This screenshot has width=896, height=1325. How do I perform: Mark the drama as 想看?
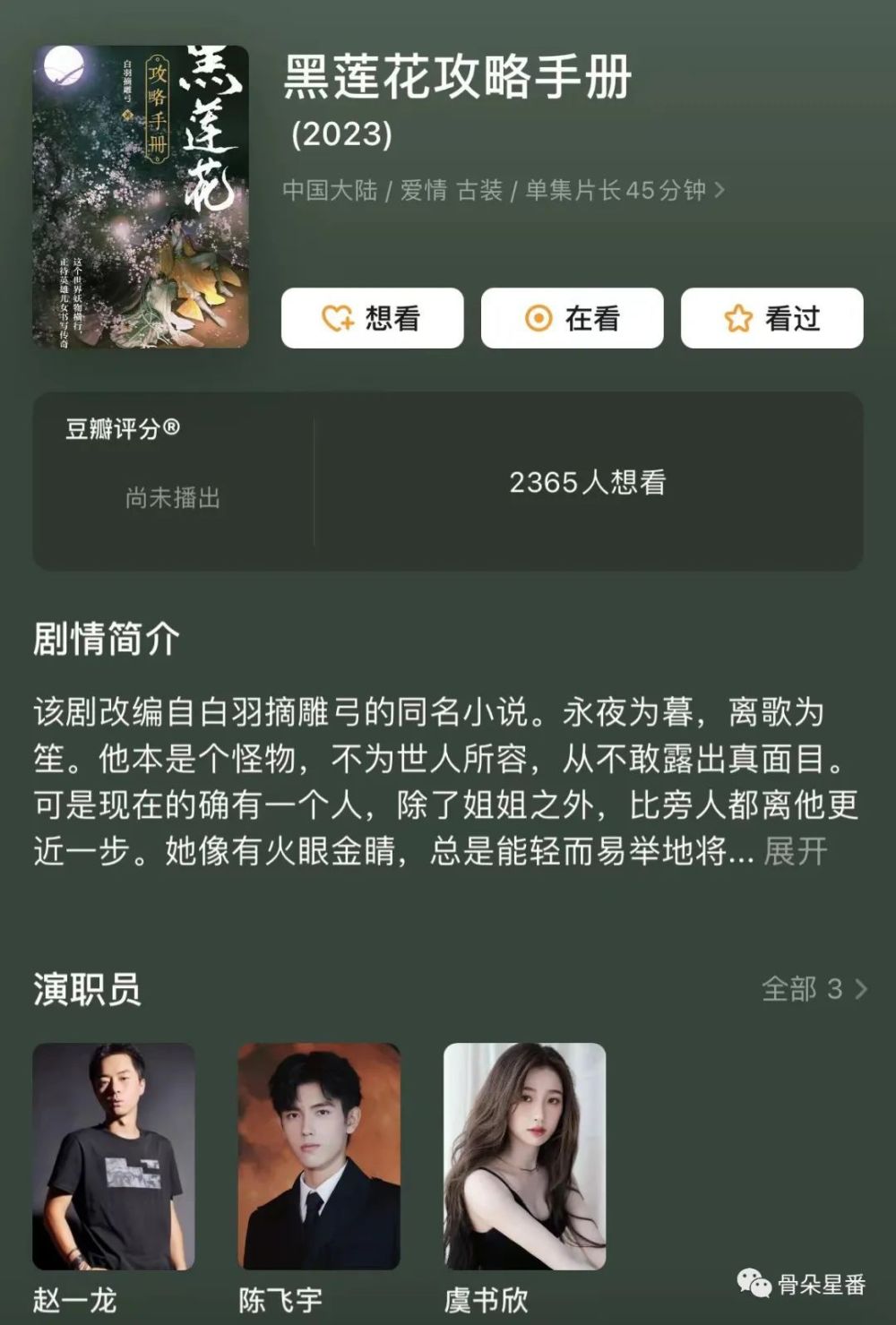pyautogui.click(x=372, y=318)
